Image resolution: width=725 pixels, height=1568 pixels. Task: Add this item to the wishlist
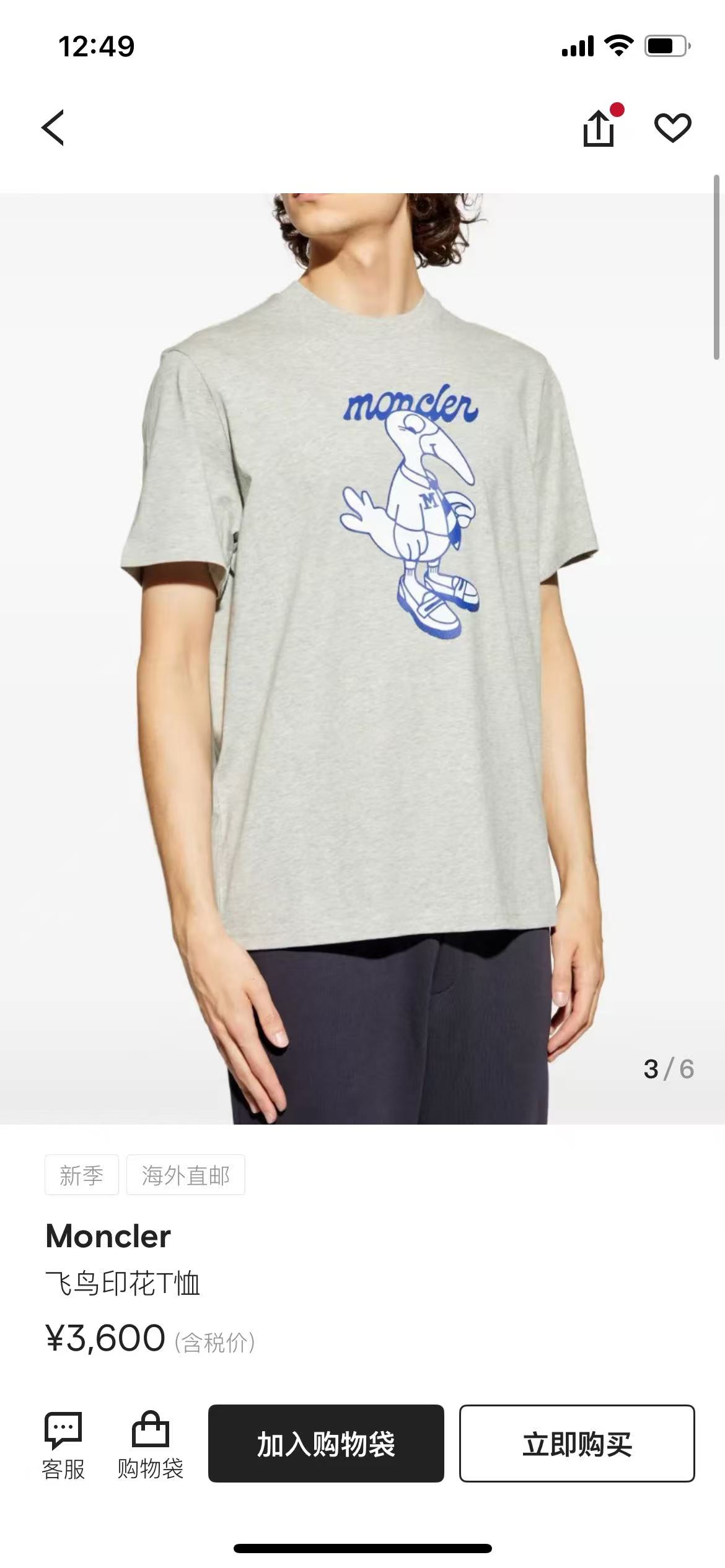pyautogui.click(x=672, y=128)
